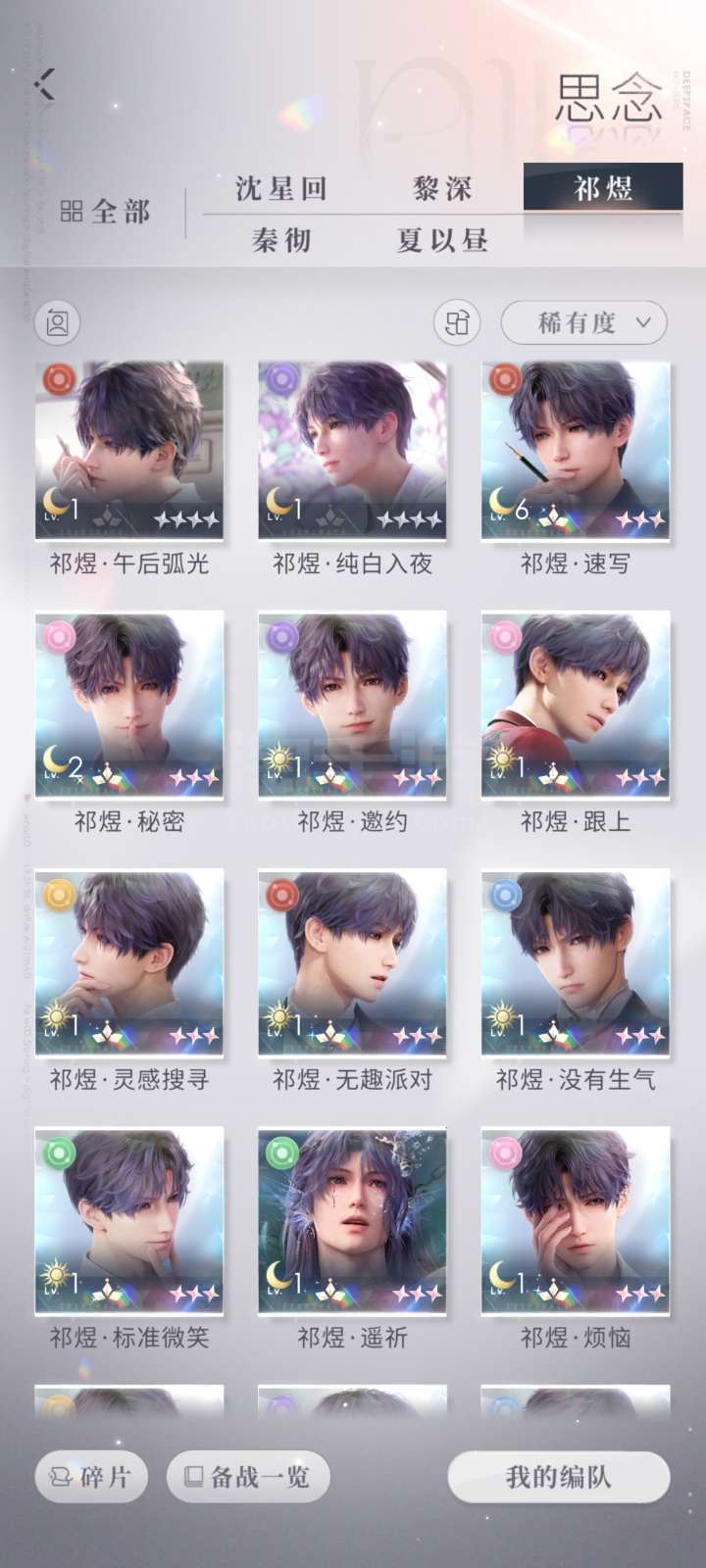Go back using the top-left arrow
This screenshot has width=706, height=1568.
[45, 84]
